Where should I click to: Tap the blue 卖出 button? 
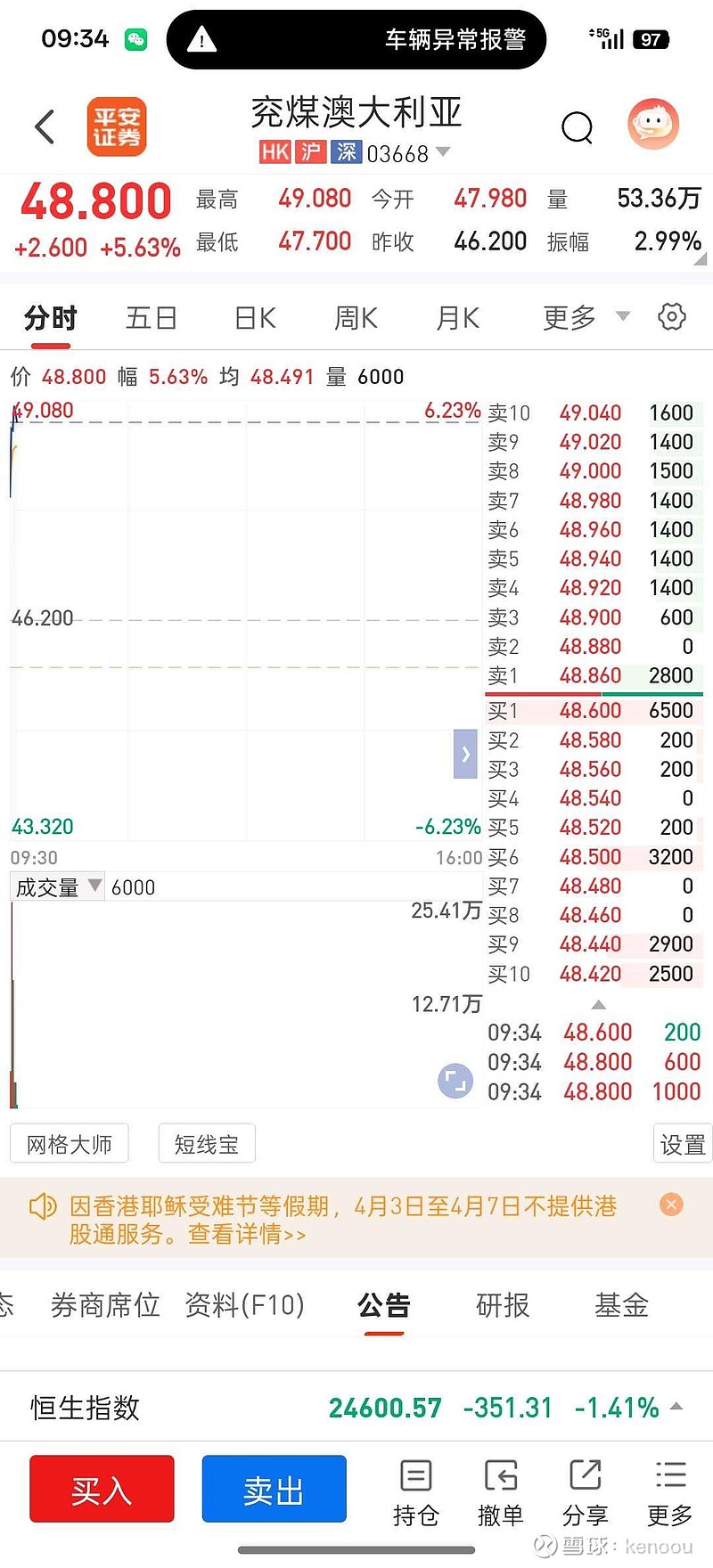pyautogui.click(x=274, y=1490)
